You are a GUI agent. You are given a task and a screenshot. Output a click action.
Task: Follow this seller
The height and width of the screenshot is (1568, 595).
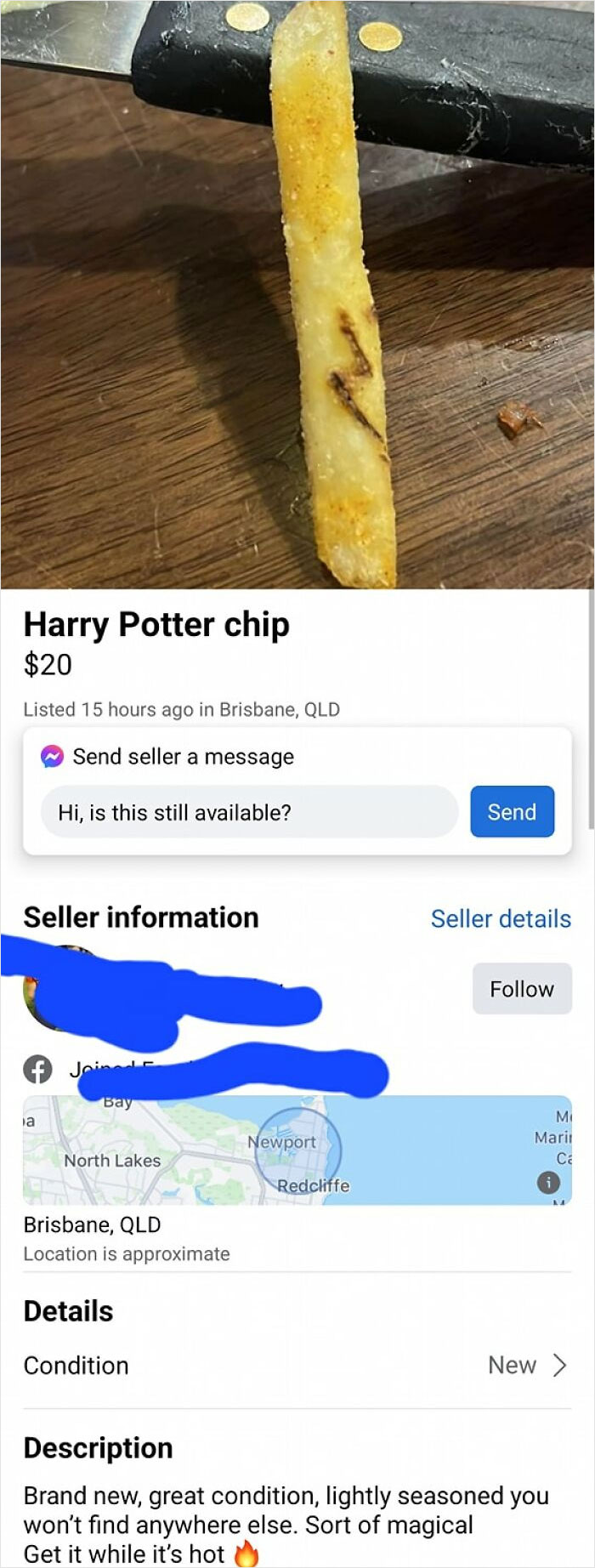[521, 989]
